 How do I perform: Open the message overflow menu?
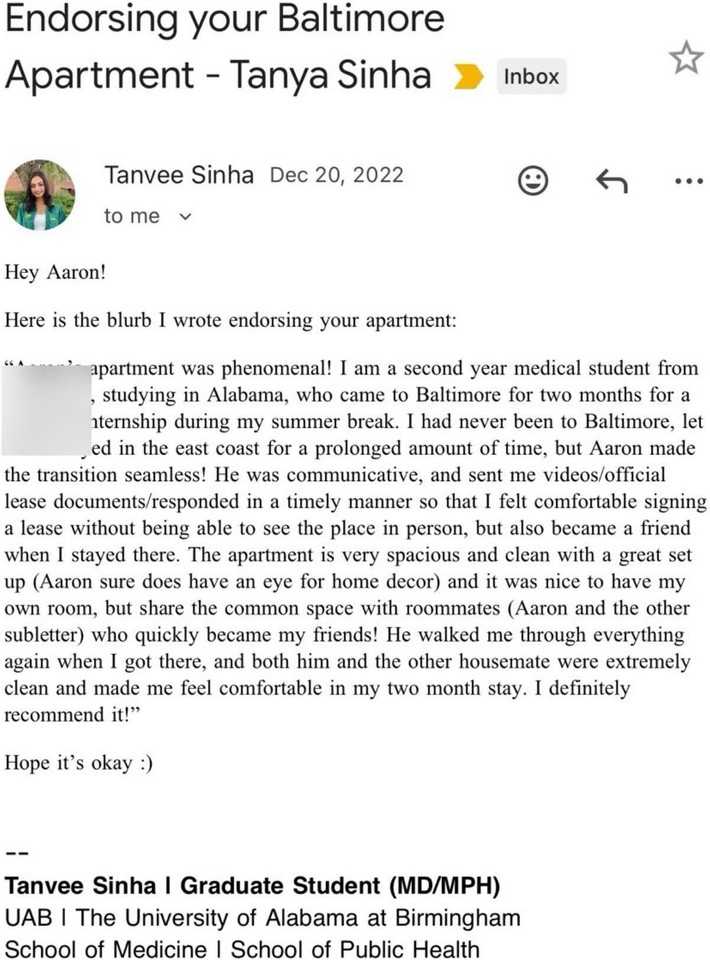click(x=689, y=181)
